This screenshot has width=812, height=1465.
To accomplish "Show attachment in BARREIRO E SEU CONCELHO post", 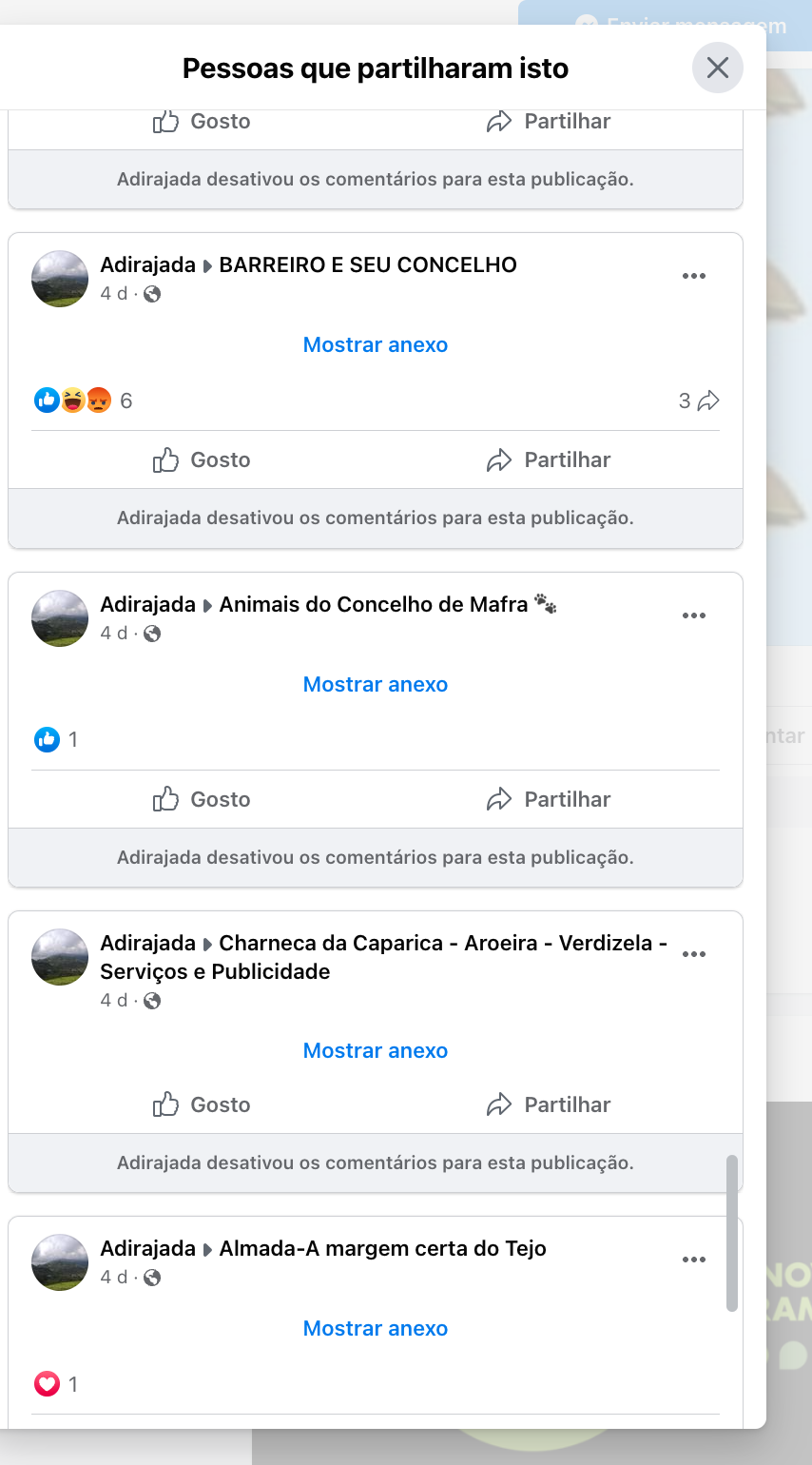I will (376, 345).
